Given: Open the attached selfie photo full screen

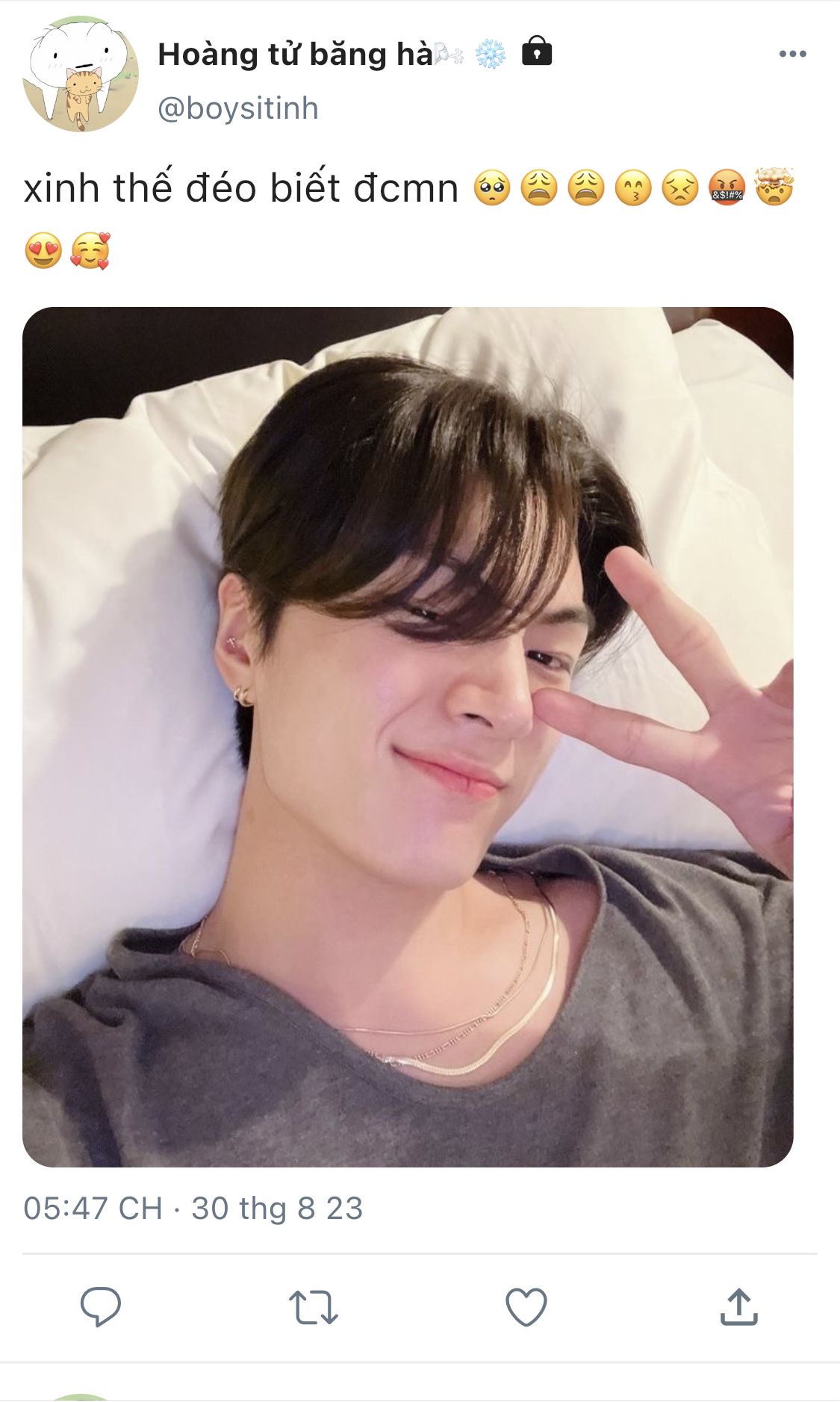Looking at the screenshot, I should point(408,736).
